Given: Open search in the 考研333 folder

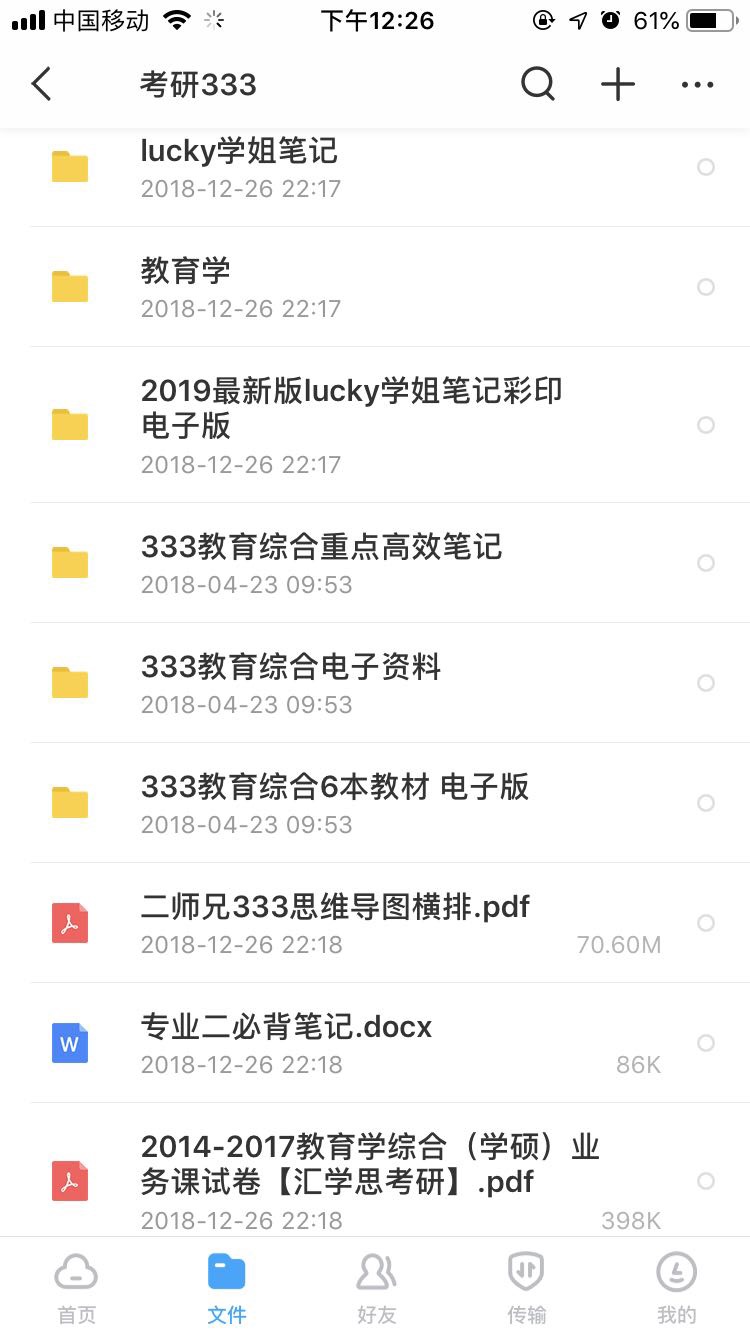Looking at the screenshot, I should tap(538, 85).
